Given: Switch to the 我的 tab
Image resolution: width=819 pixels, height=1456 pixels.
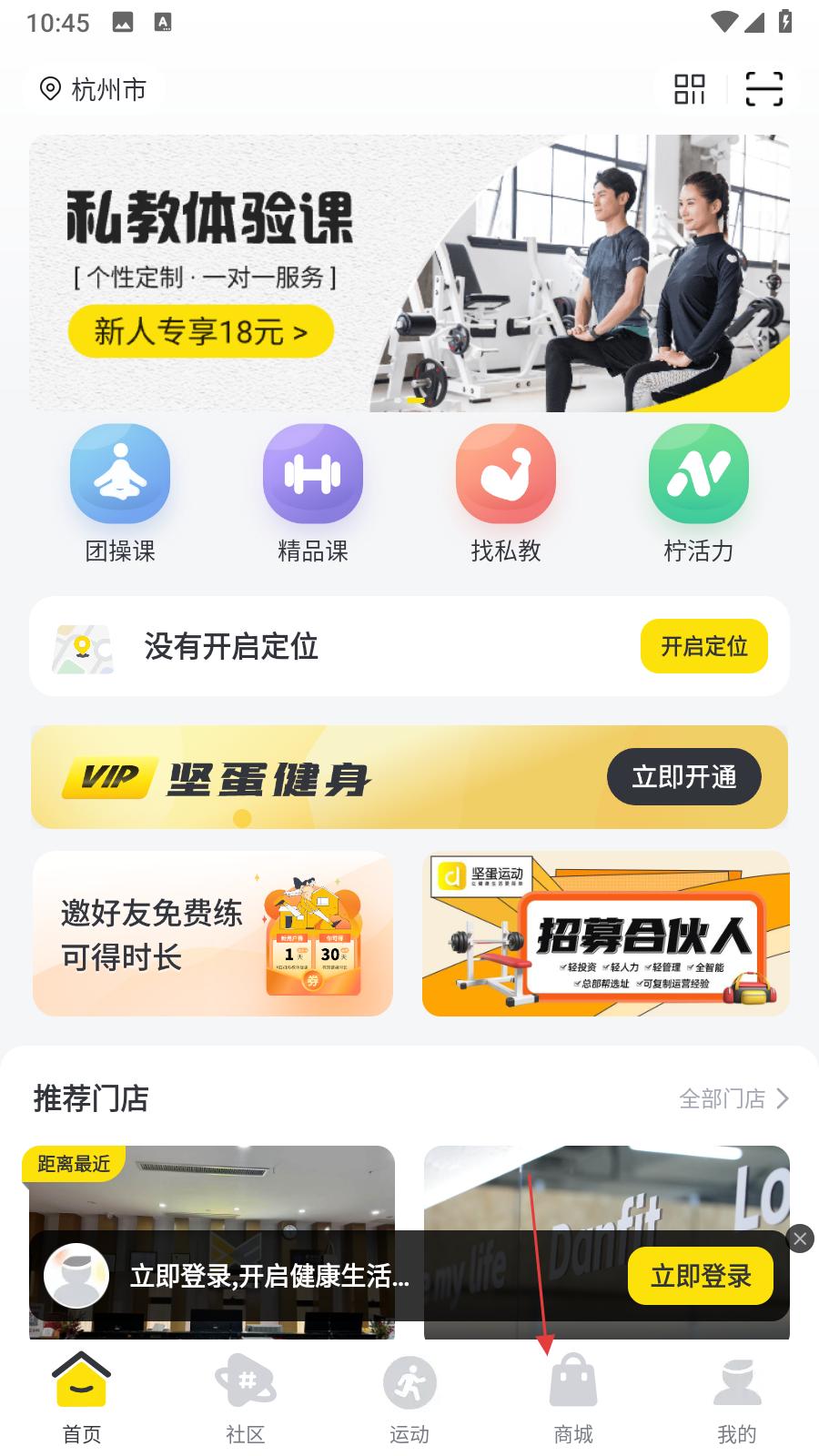Looking at the screenshot, I should tap(737, 1399).
